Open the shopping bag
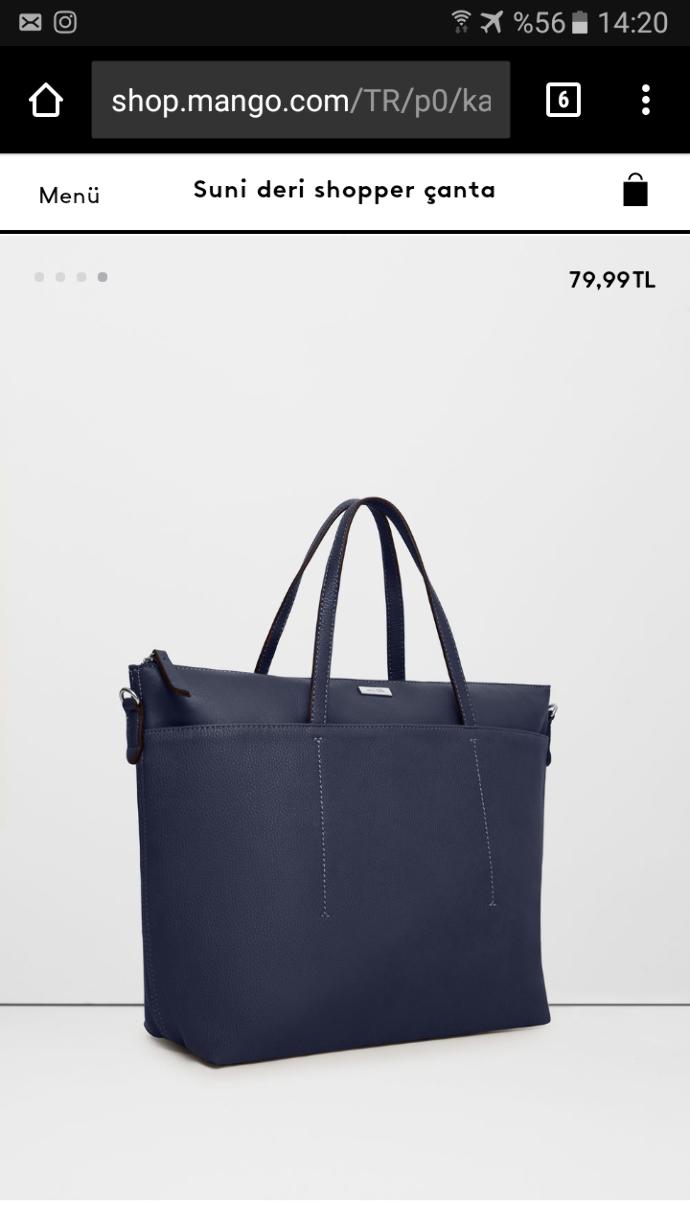Viewport: 690px width, 1227px height. [635, 190]
